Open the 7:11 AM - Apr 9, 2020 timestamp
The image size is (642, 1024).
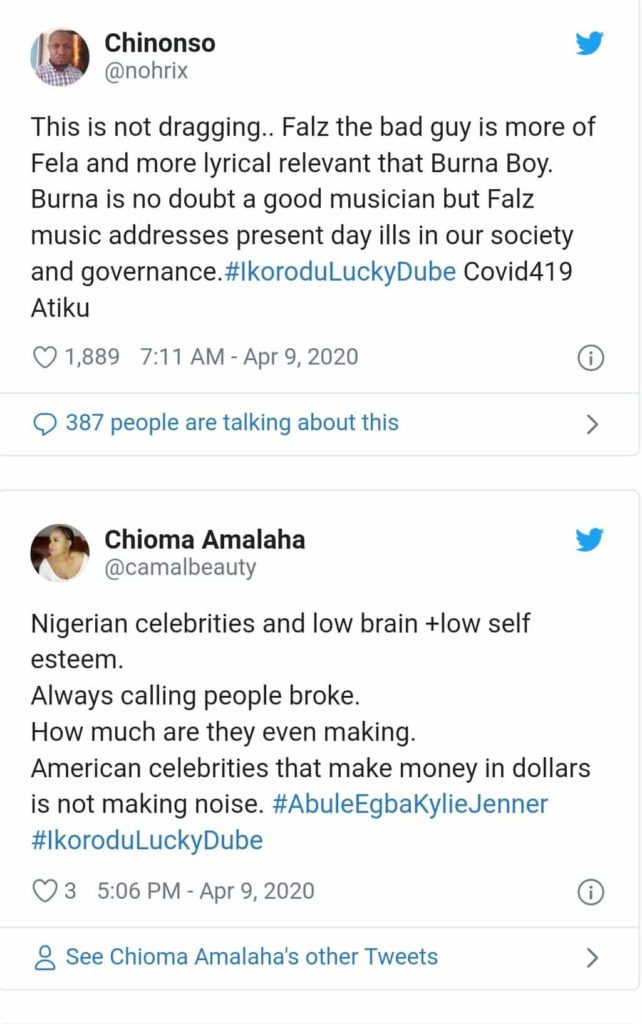(240, 357)
